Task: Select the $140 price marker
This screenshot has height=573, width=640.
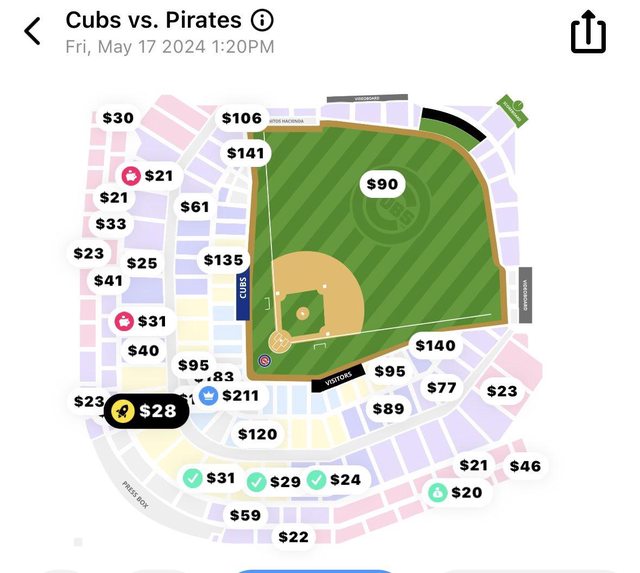Action: (x=435, y=345)
